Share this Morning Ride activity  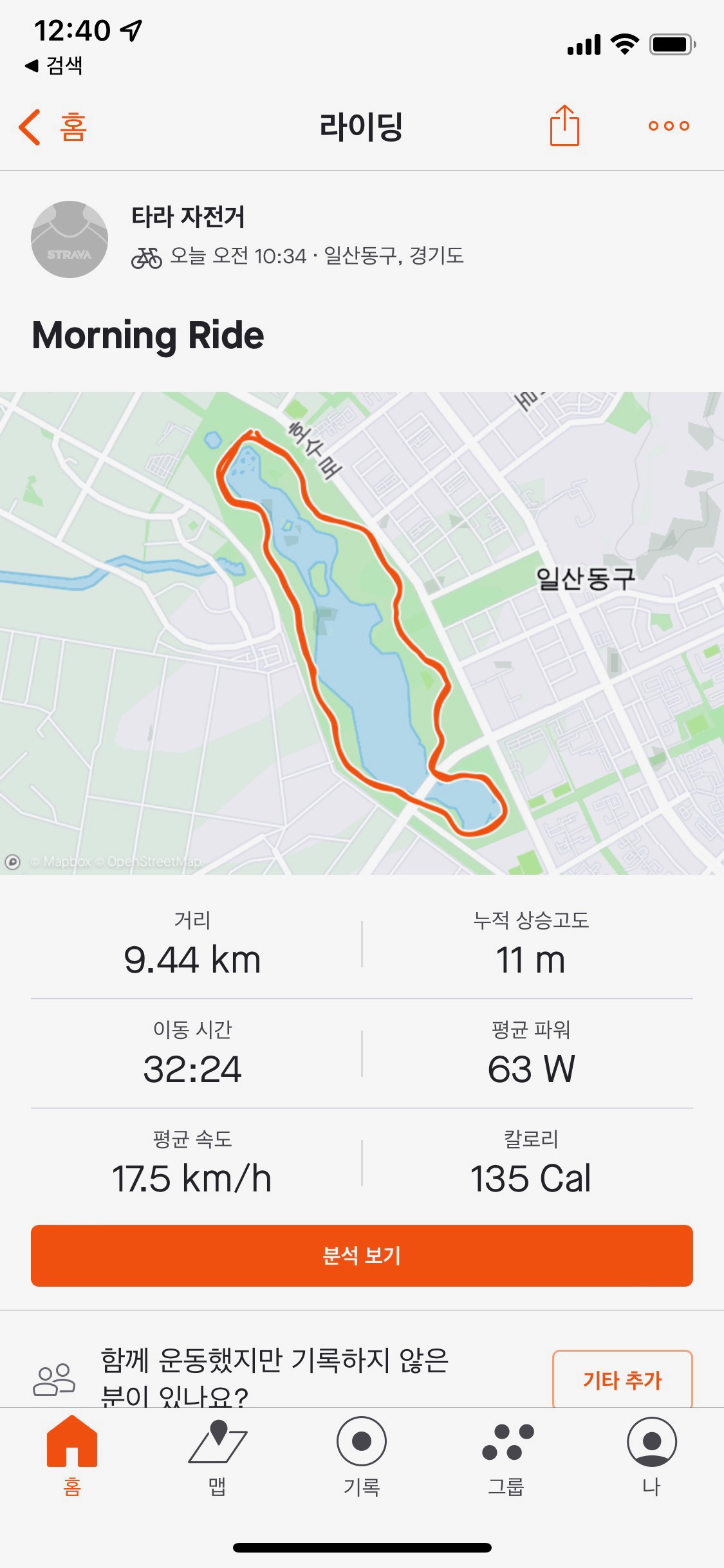564,126
